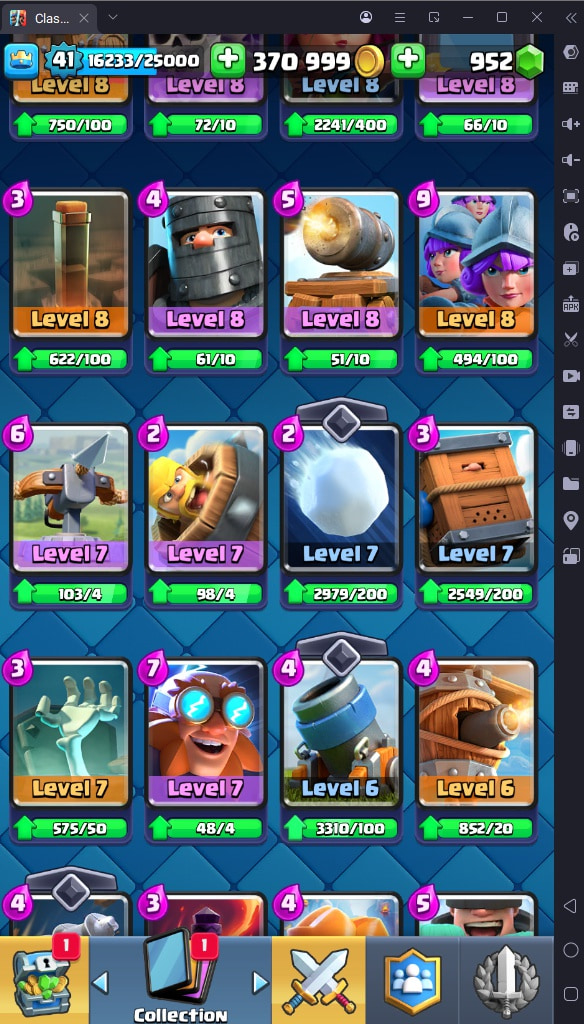The height and width of the screenshot is (1024, 584).
Task: Open the Graveyard card showing 575/50
Action: 71,733
